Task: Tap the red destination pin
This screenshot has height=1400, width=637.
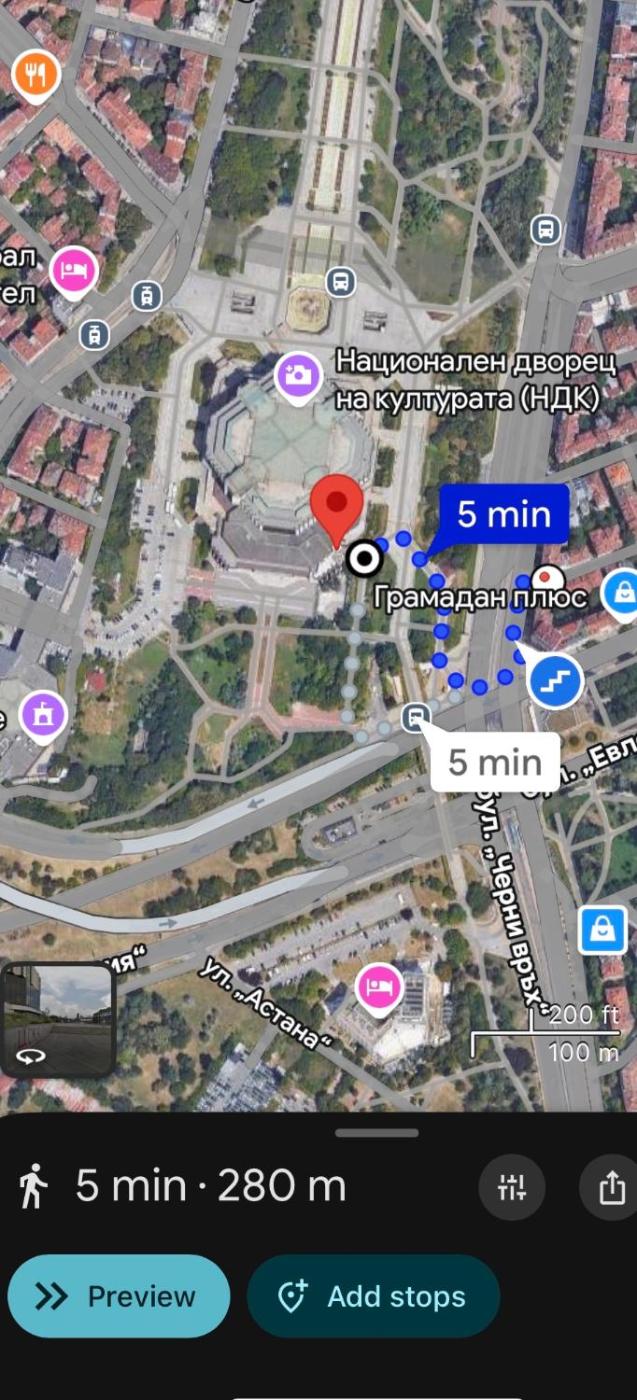Action: pyautogui.click(x=337, y=510)
